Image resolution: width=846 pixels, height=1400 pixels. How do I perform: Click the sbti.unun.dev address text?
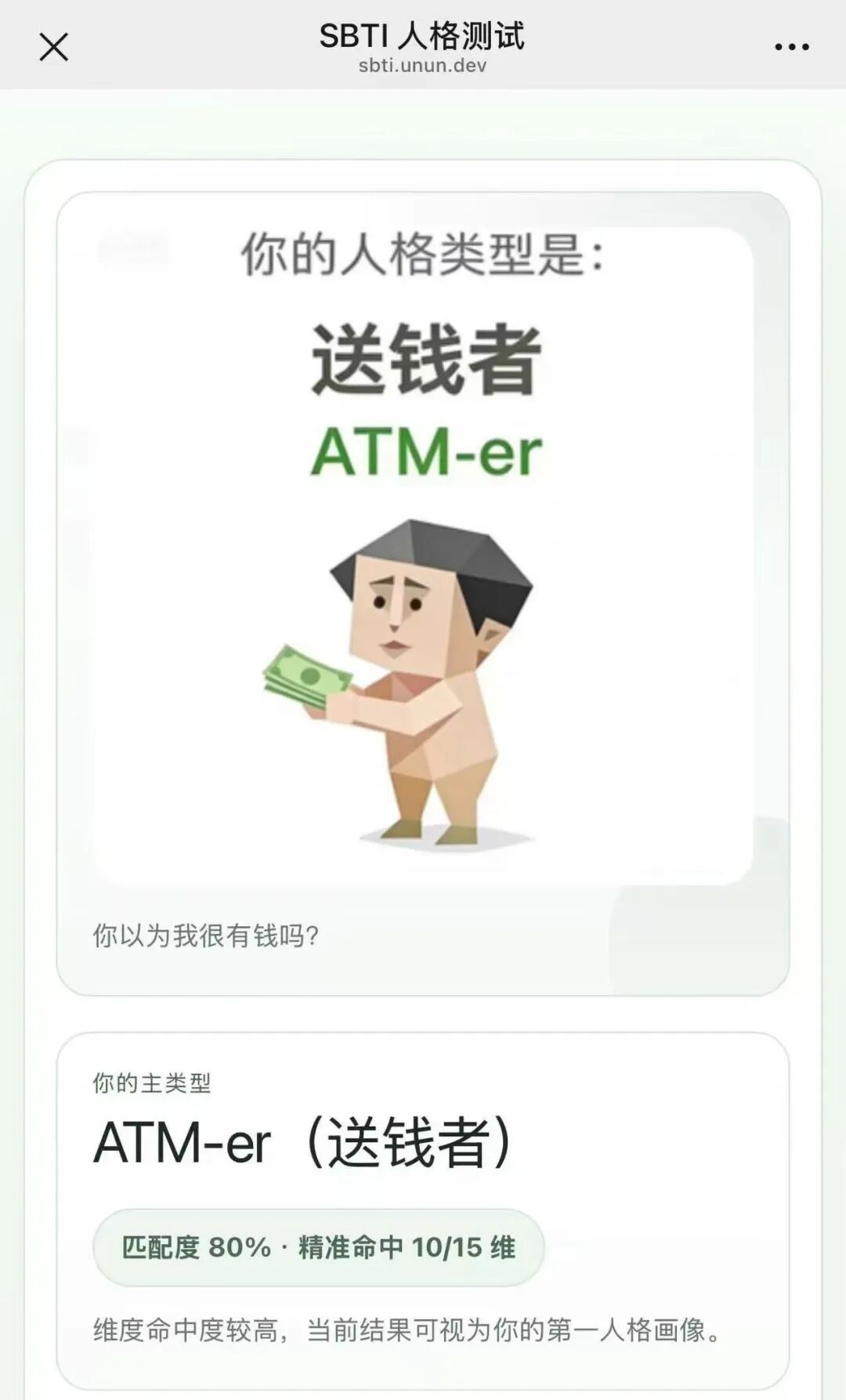click(423, 67)
